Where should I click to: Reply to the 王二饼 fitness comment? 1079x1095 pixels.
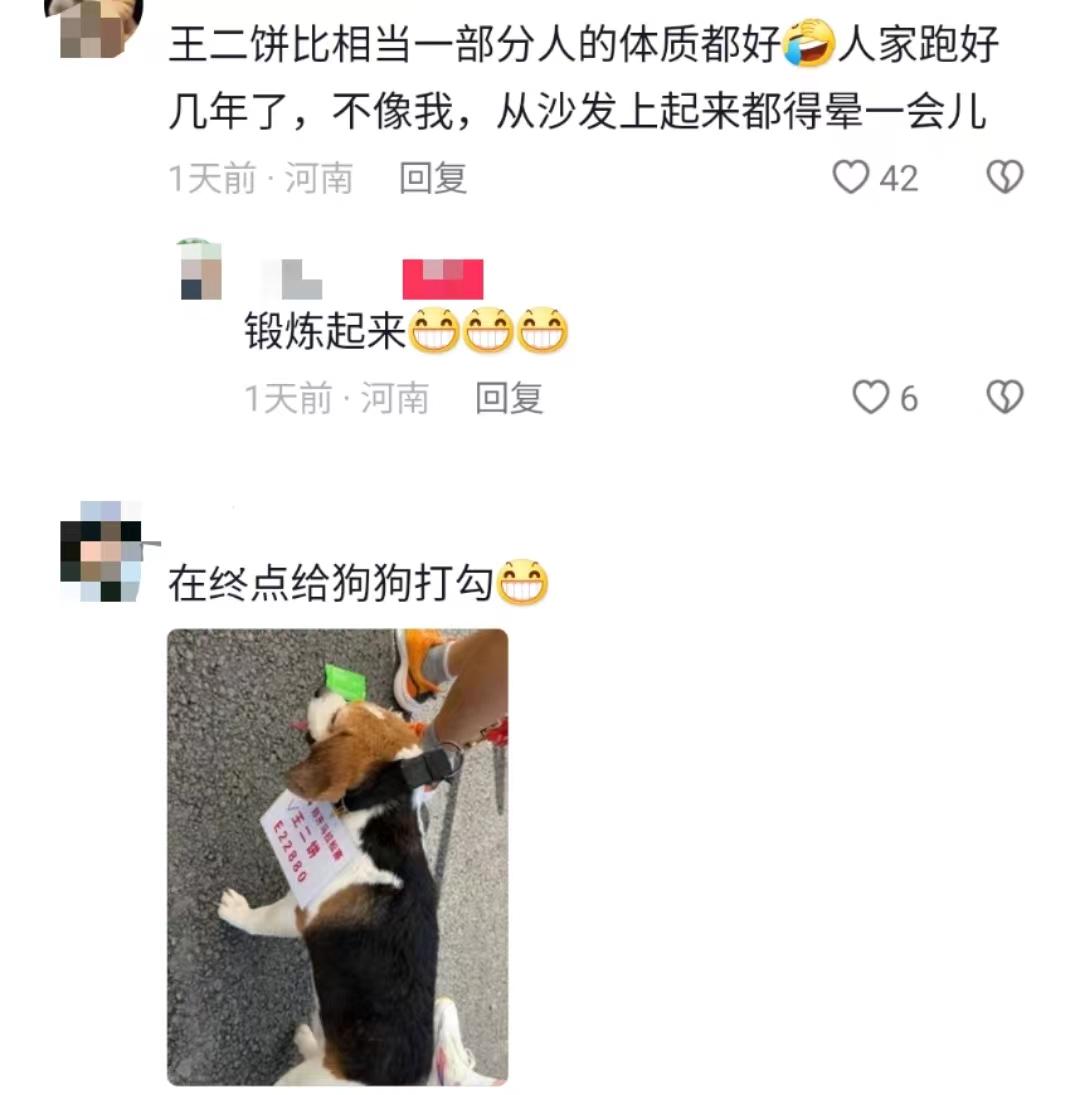click(433, 179)
